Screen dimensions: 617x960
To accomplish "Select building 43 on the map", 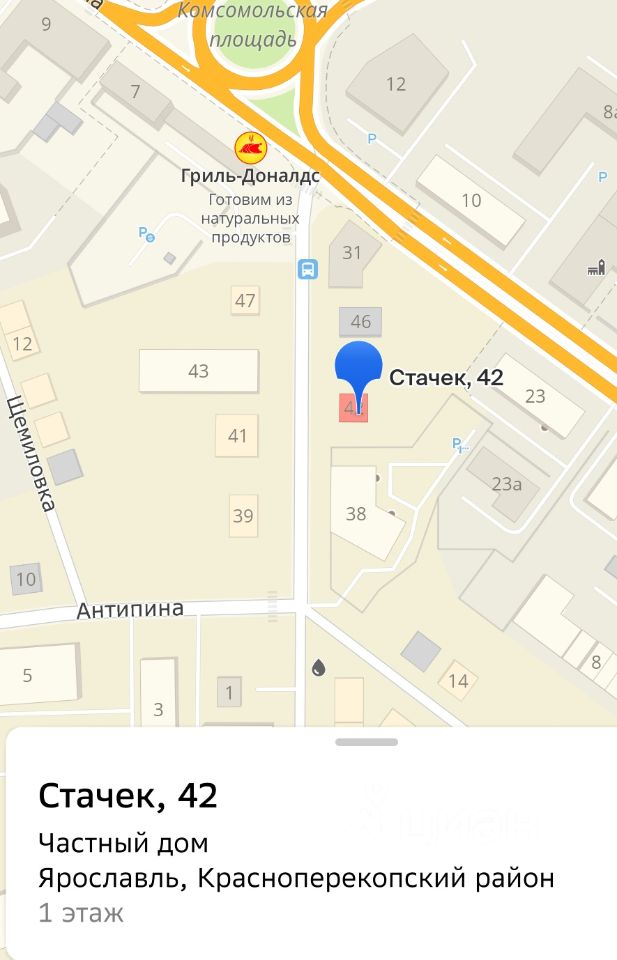I will point(199,371).
